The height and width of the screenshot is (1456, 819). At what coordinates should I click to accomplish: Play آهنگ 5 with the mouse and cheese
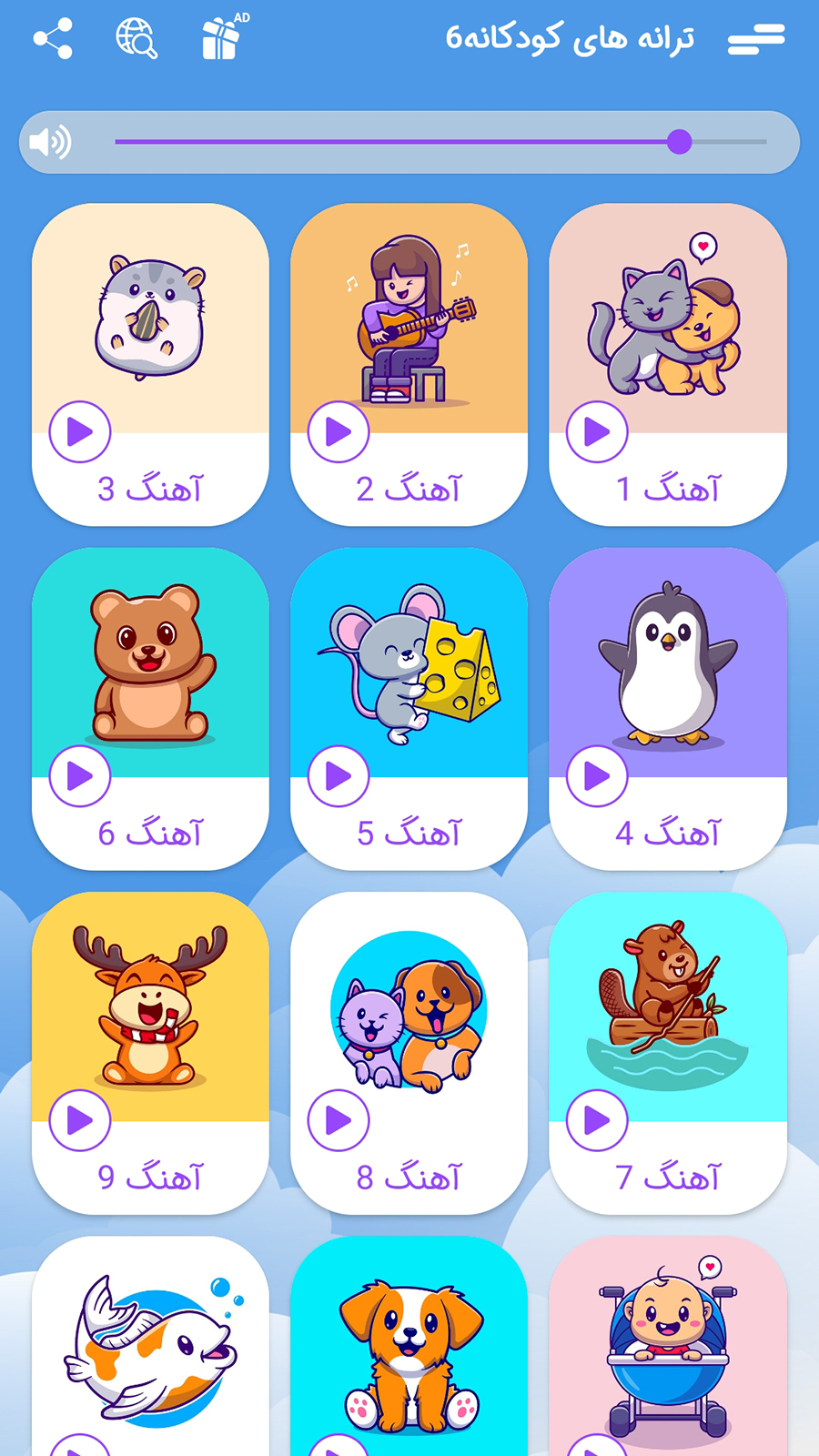[339, 776]
